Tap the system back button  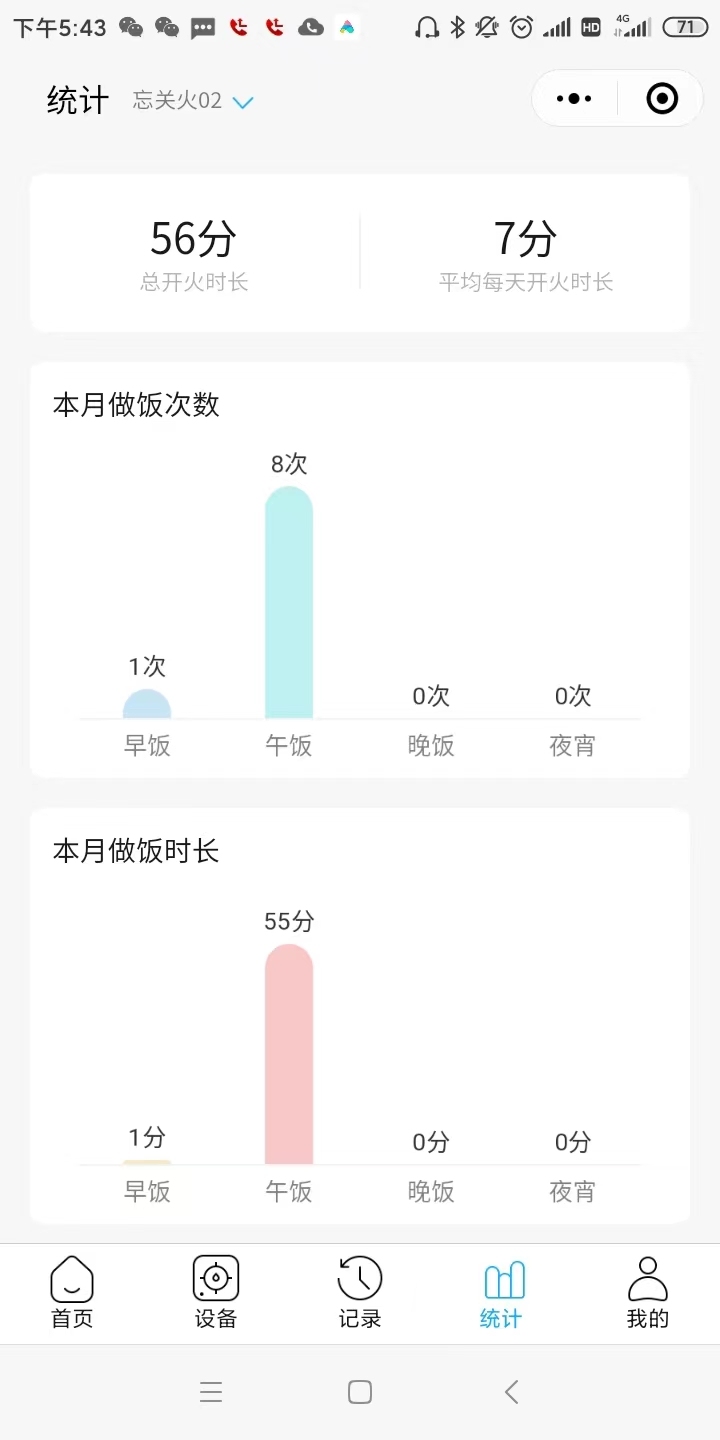511,1391
